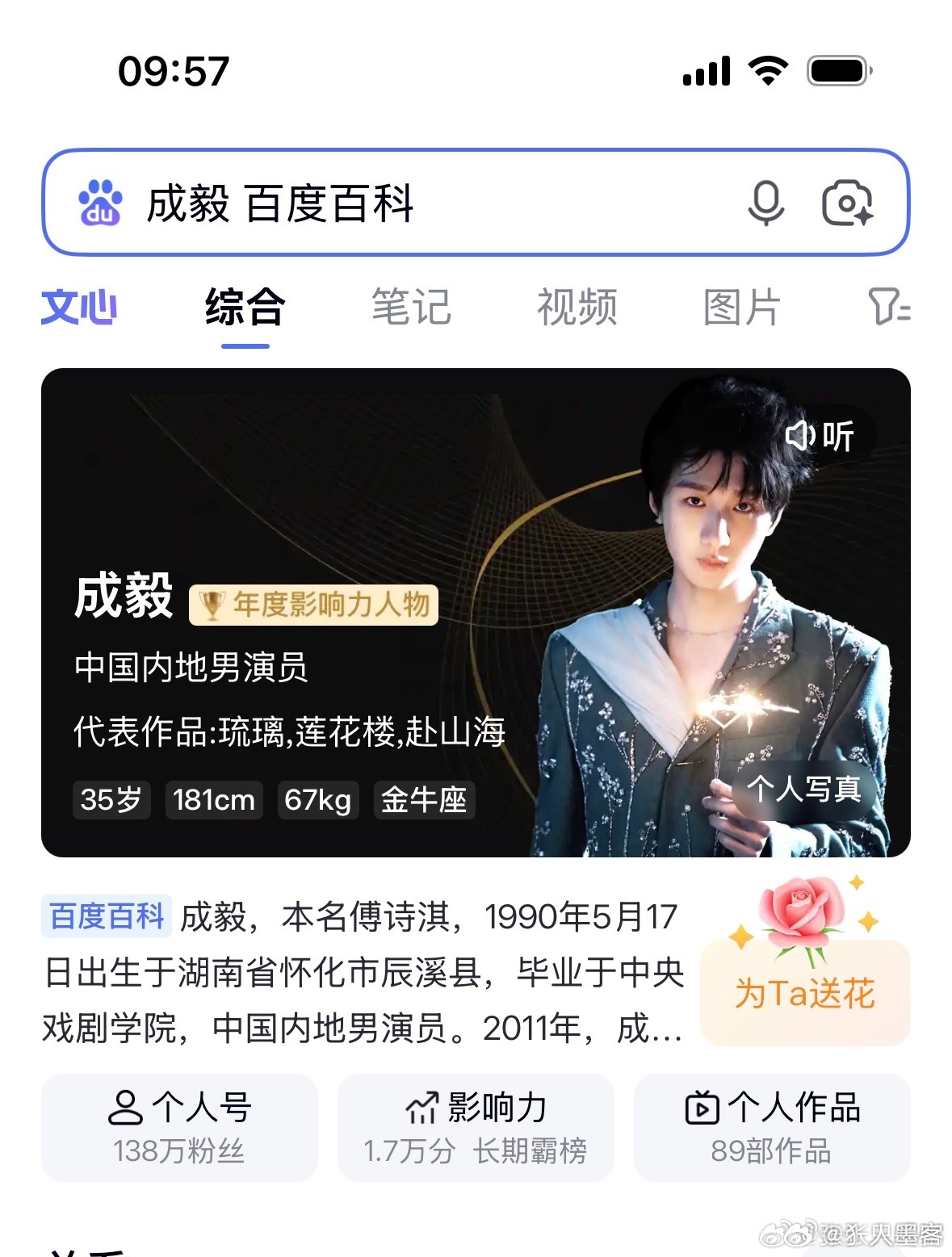Switch to the 图片 tab
The image size is (952, 1257).
[740, 308]
